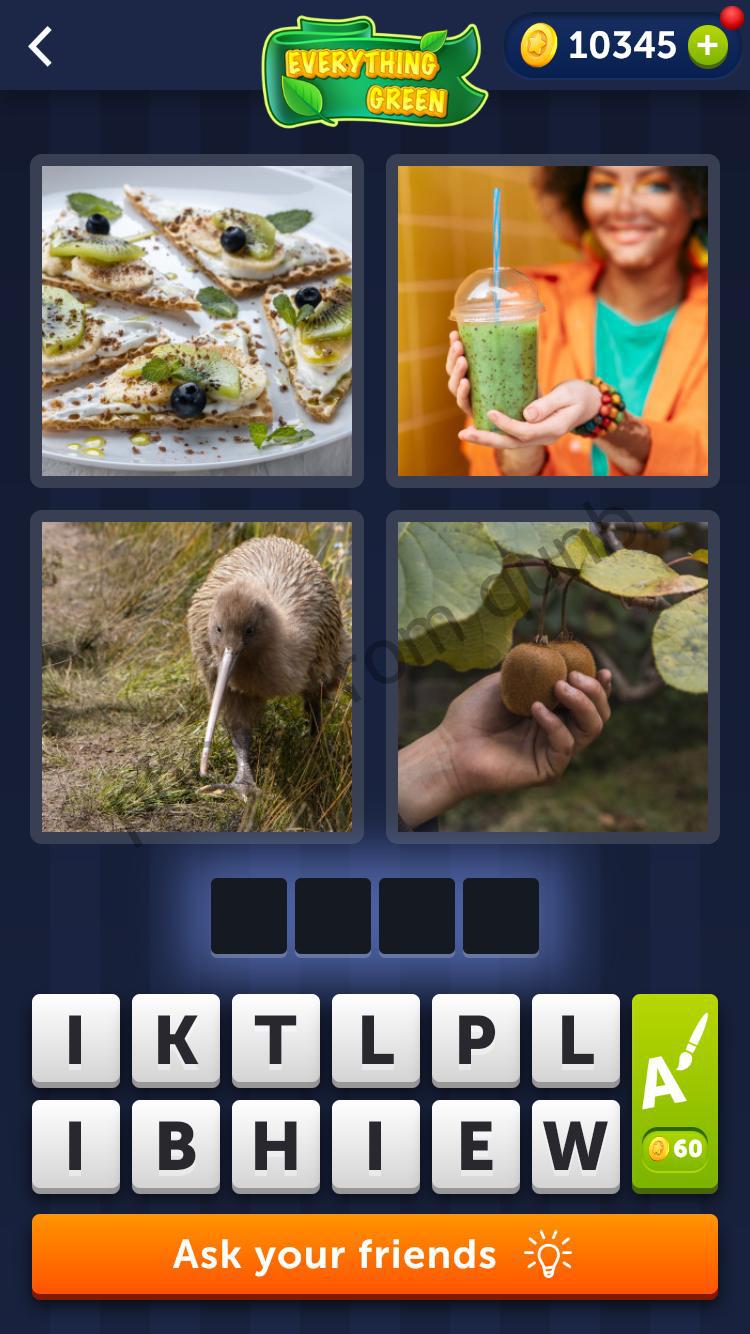The height and width of the screenshot is (1334, 750).
Task: Select the letter K tile
Action: click(176, 1040)
